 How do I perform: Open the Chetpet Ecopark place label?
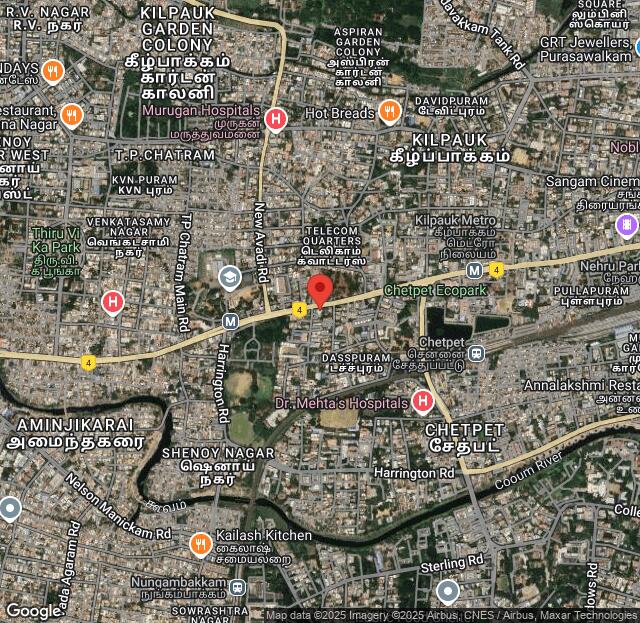click(435, 290)
